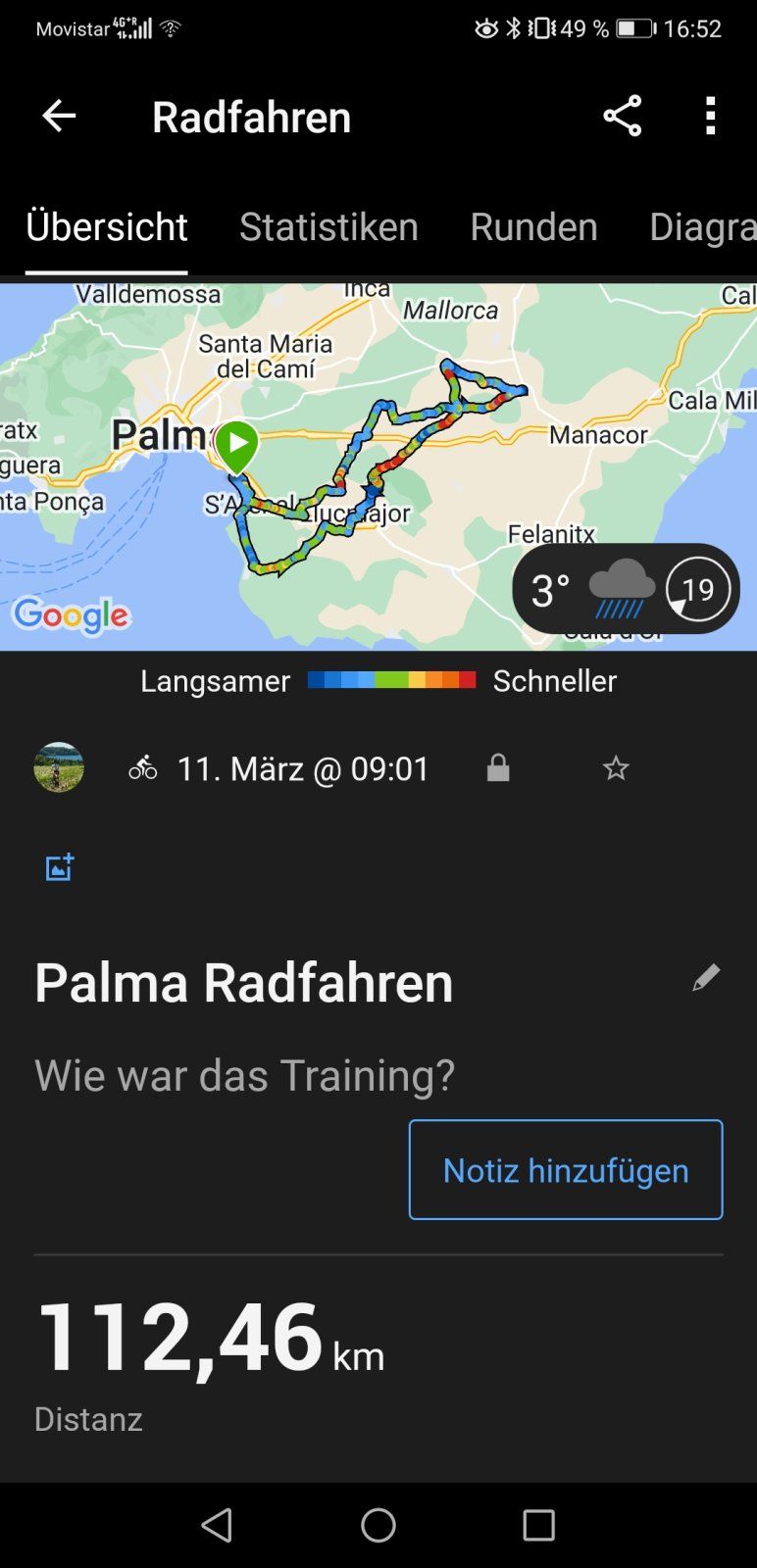
Task: Edit the Palma Radfahren title
Action: coord(706,978)
